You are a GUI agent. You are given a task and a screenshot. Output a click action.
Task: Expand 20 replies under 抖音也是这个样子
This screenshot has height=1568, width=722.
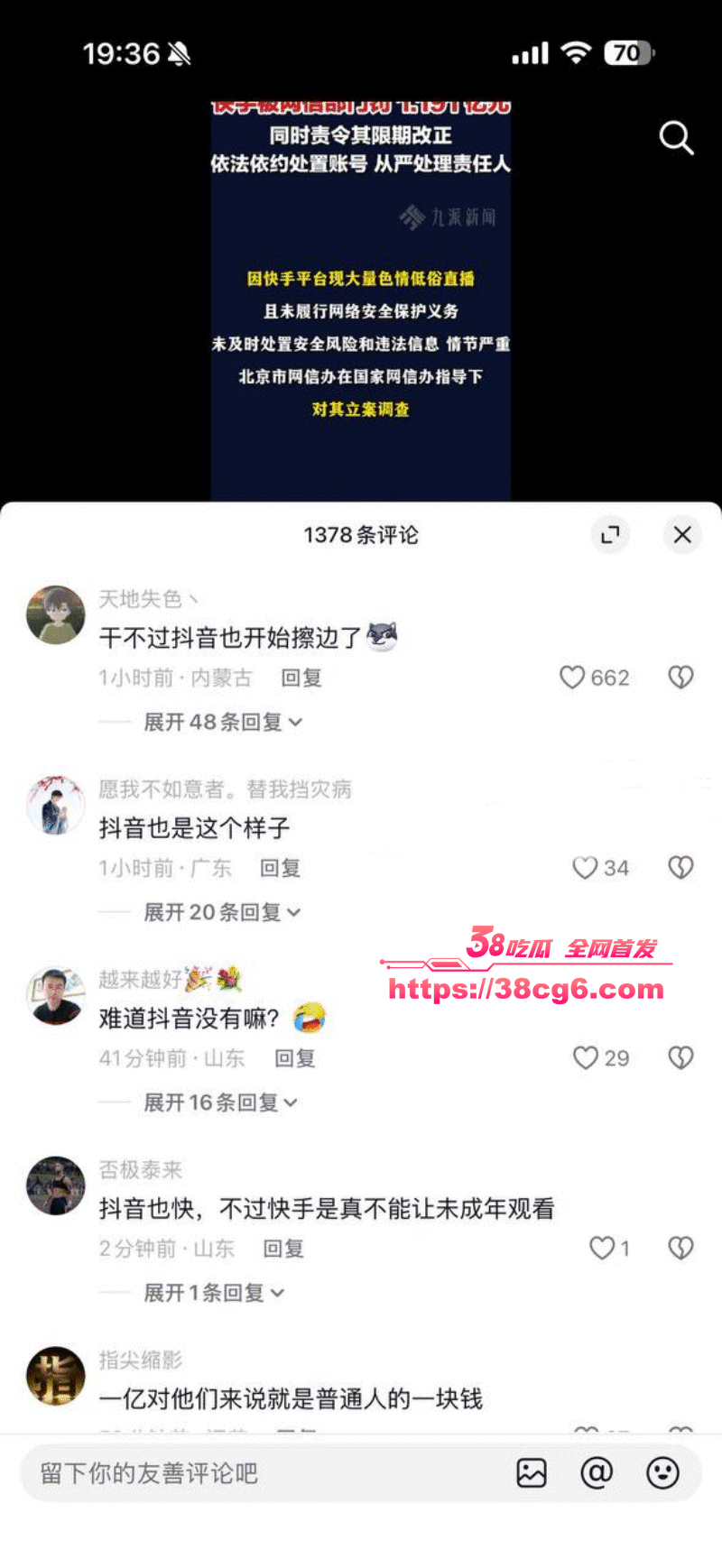pos(222,912)
